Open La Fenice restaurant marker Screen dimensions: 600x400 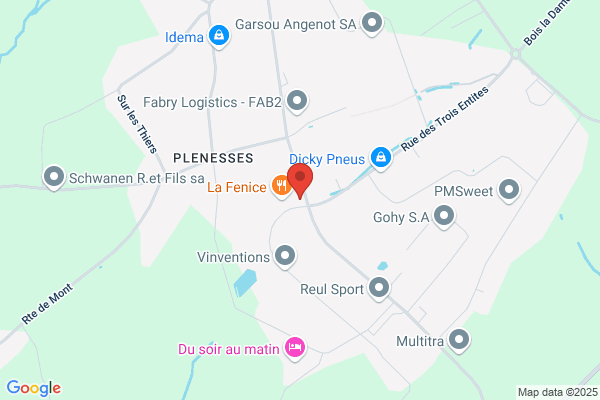(x=282, y=186)
